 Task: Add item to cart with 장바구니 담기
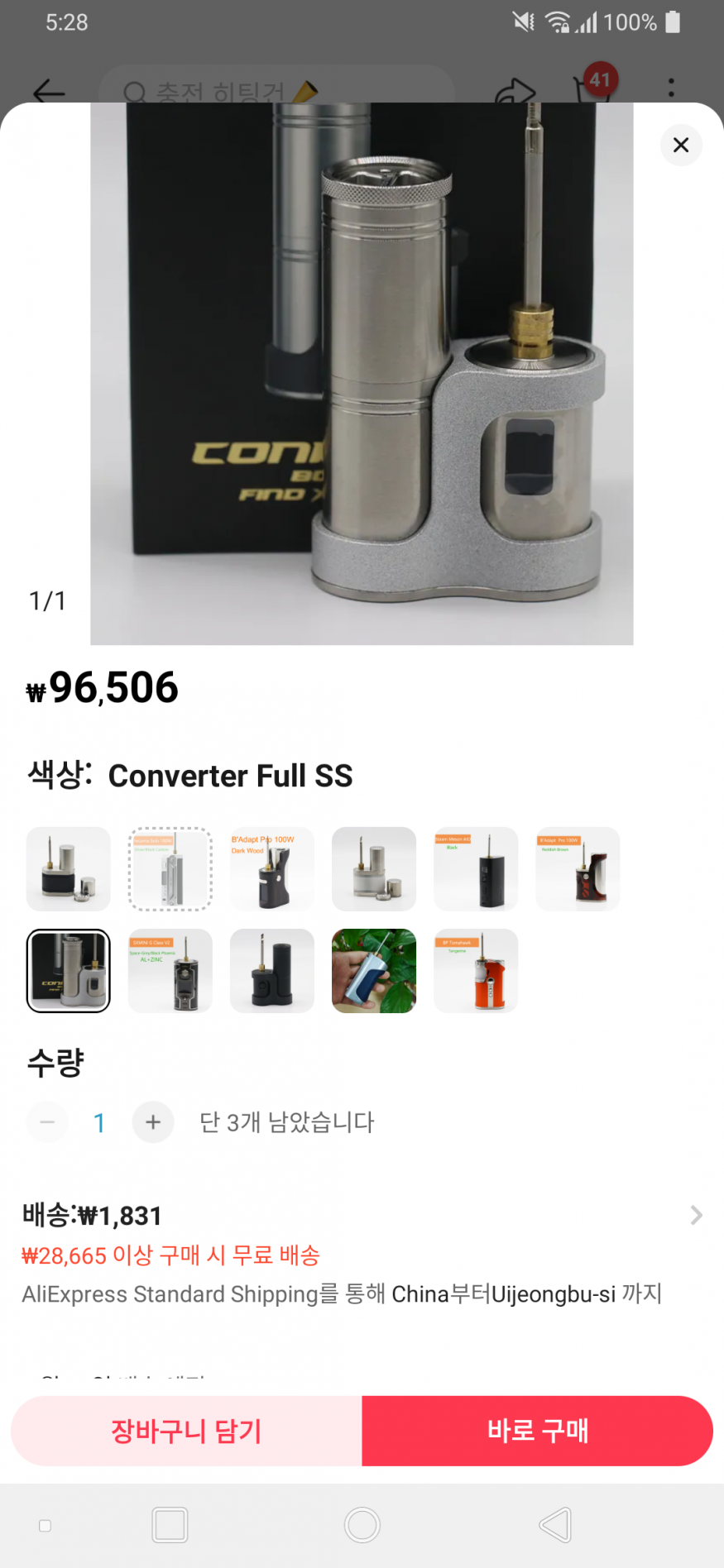[187, 1431]
